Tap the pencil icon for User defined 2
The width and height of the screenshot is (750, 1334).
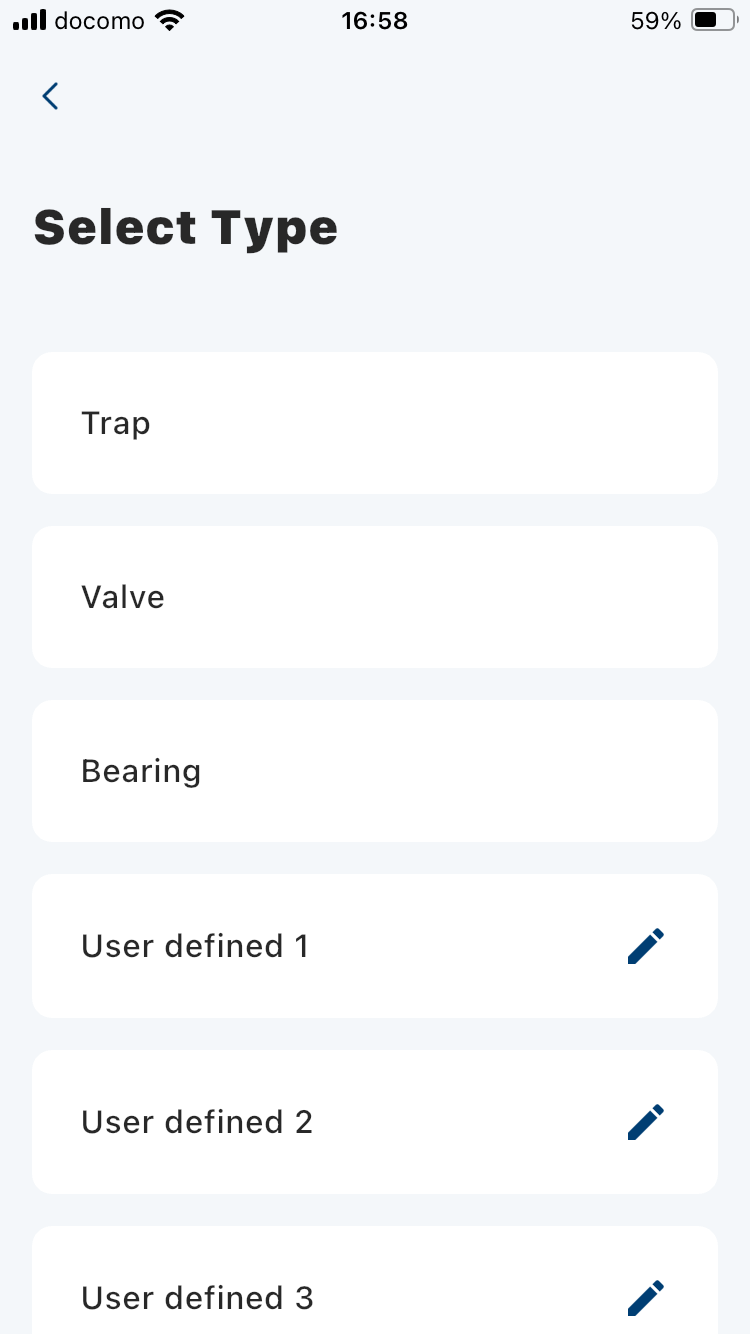(x=645, y=1121)
